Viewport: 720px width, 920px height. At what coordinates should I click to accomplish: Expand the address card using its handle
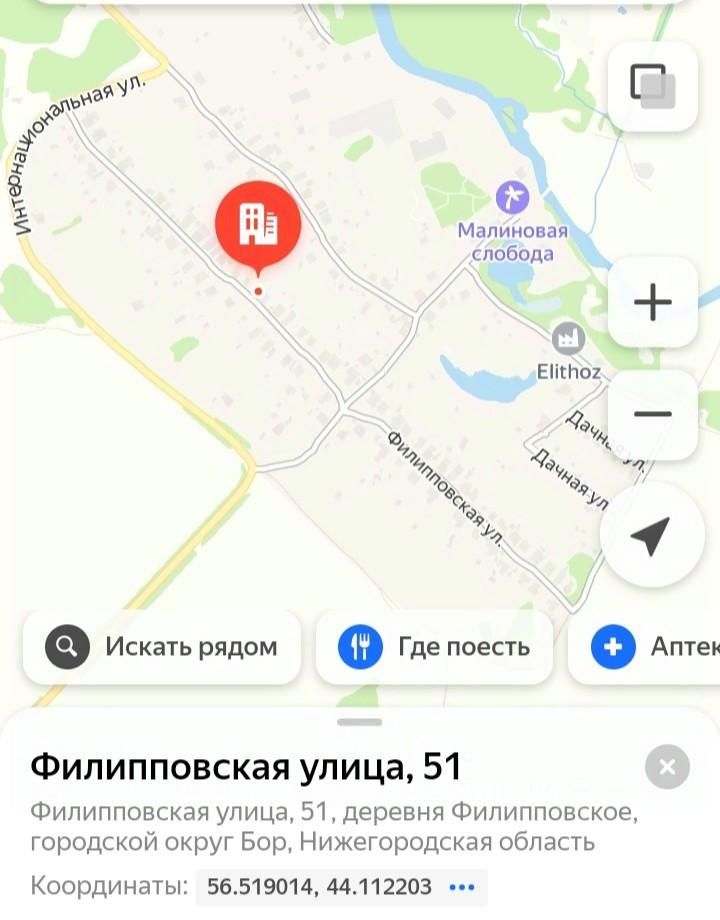point(360,722)
